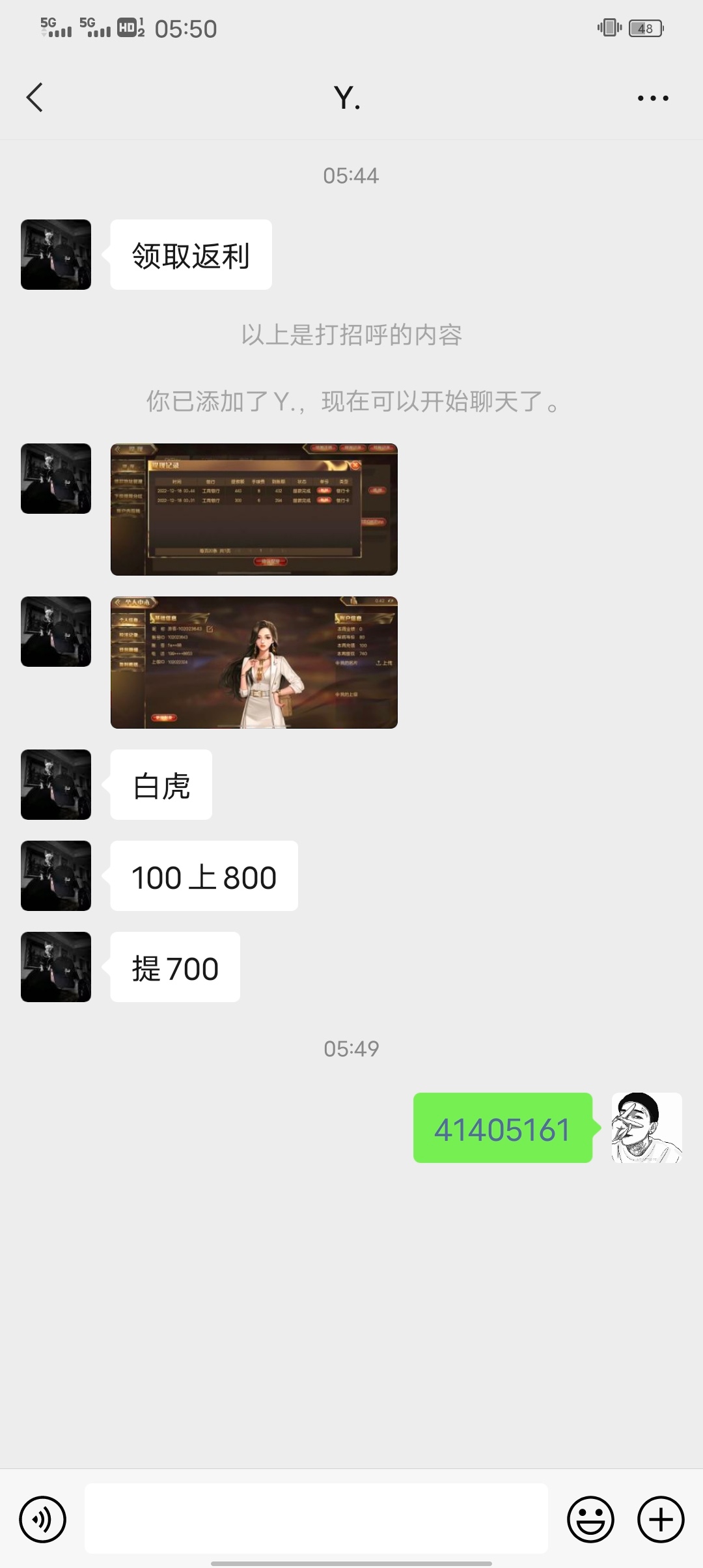View Y.'s profile from 领取返利 avatar
The height and width of the screenshot is (1568, 703).
(56, 255)
